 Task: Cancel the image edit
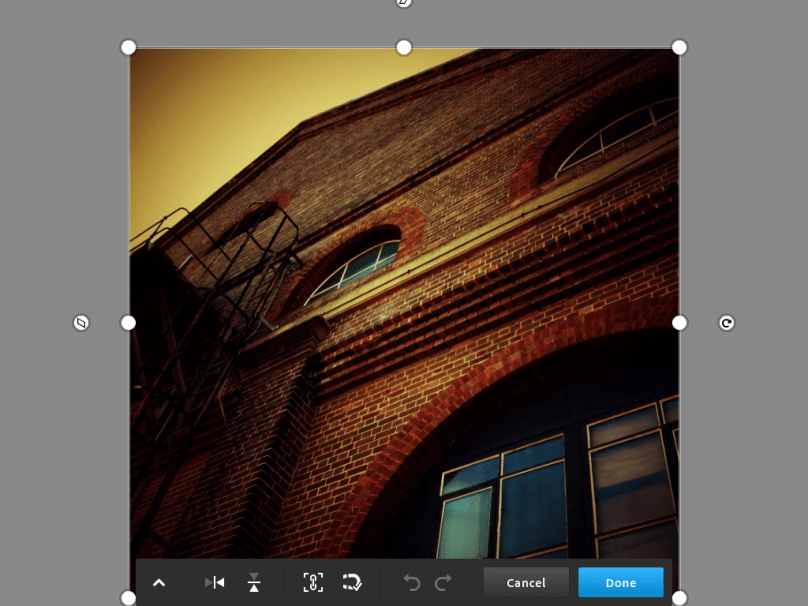tap(526, 582)
